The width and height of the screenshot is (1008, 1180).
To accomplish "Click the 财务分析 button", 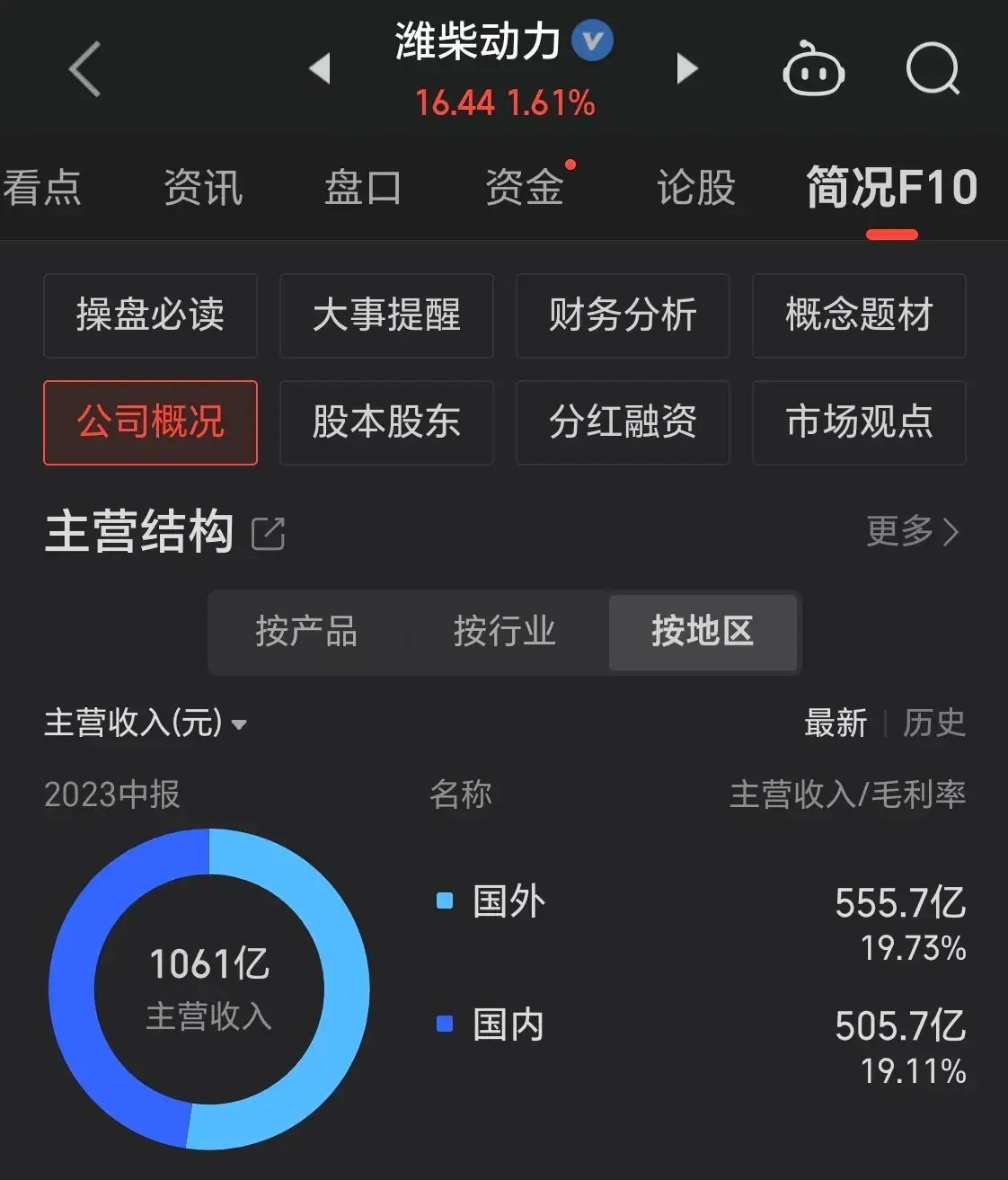I will [622, 316].
